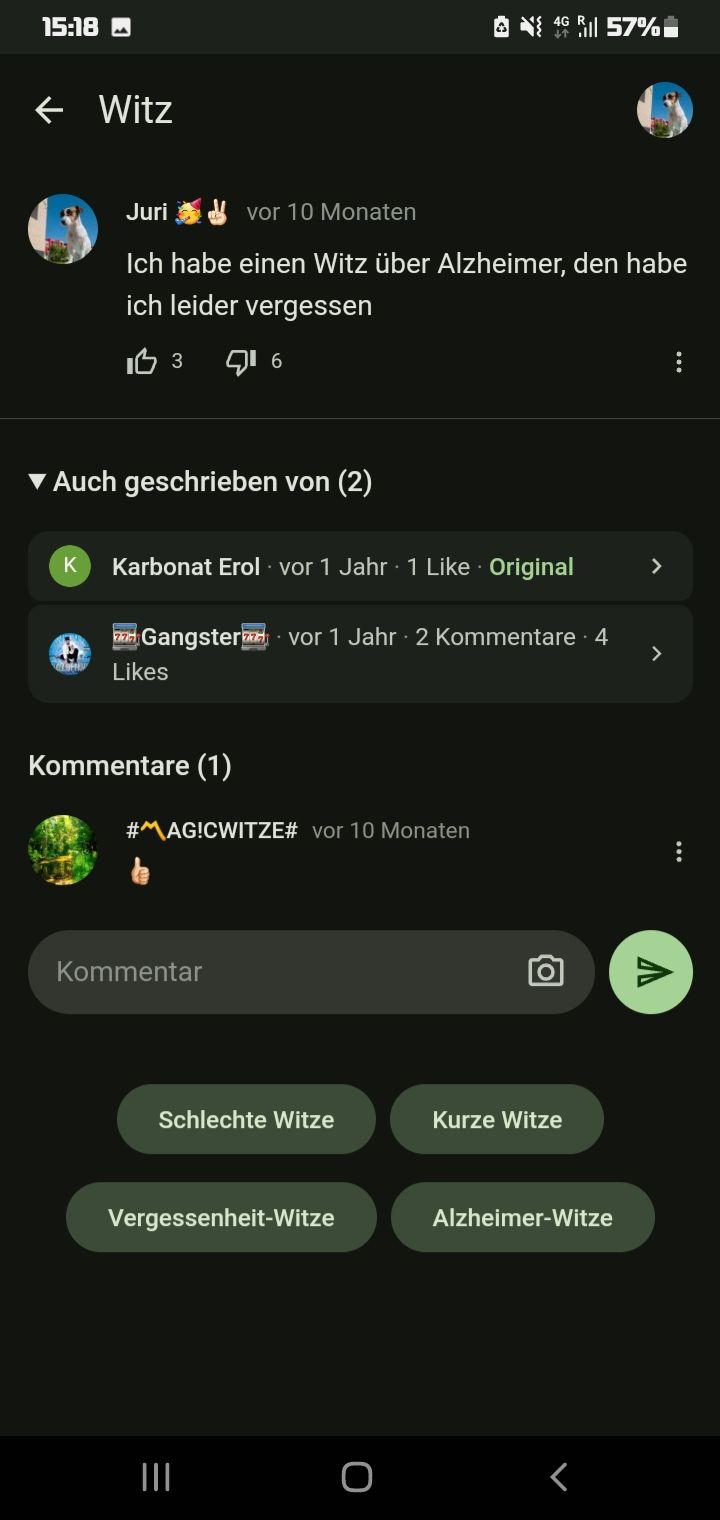Tap the Kommentar text field

tap(280, 972)
